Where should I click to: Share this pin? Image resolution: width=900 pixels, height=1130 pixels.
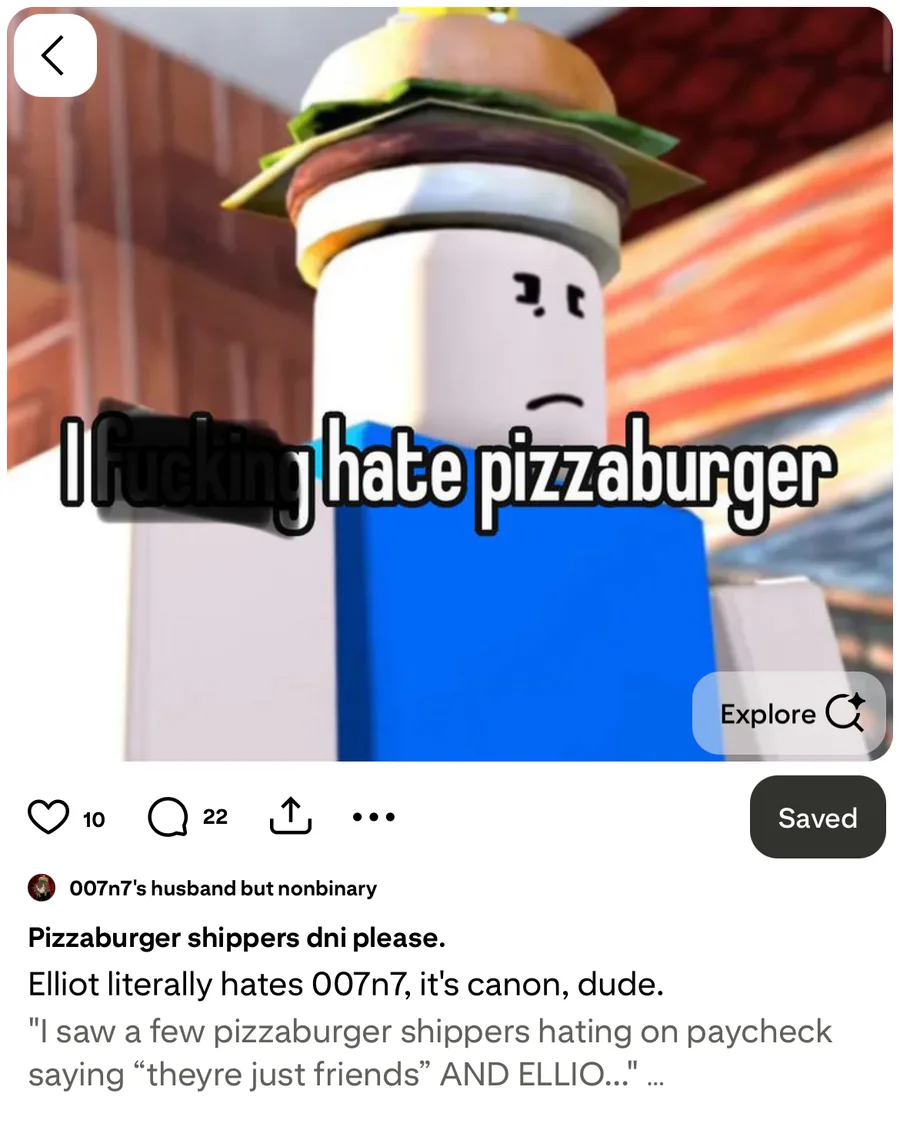click(x=291, y=817)
